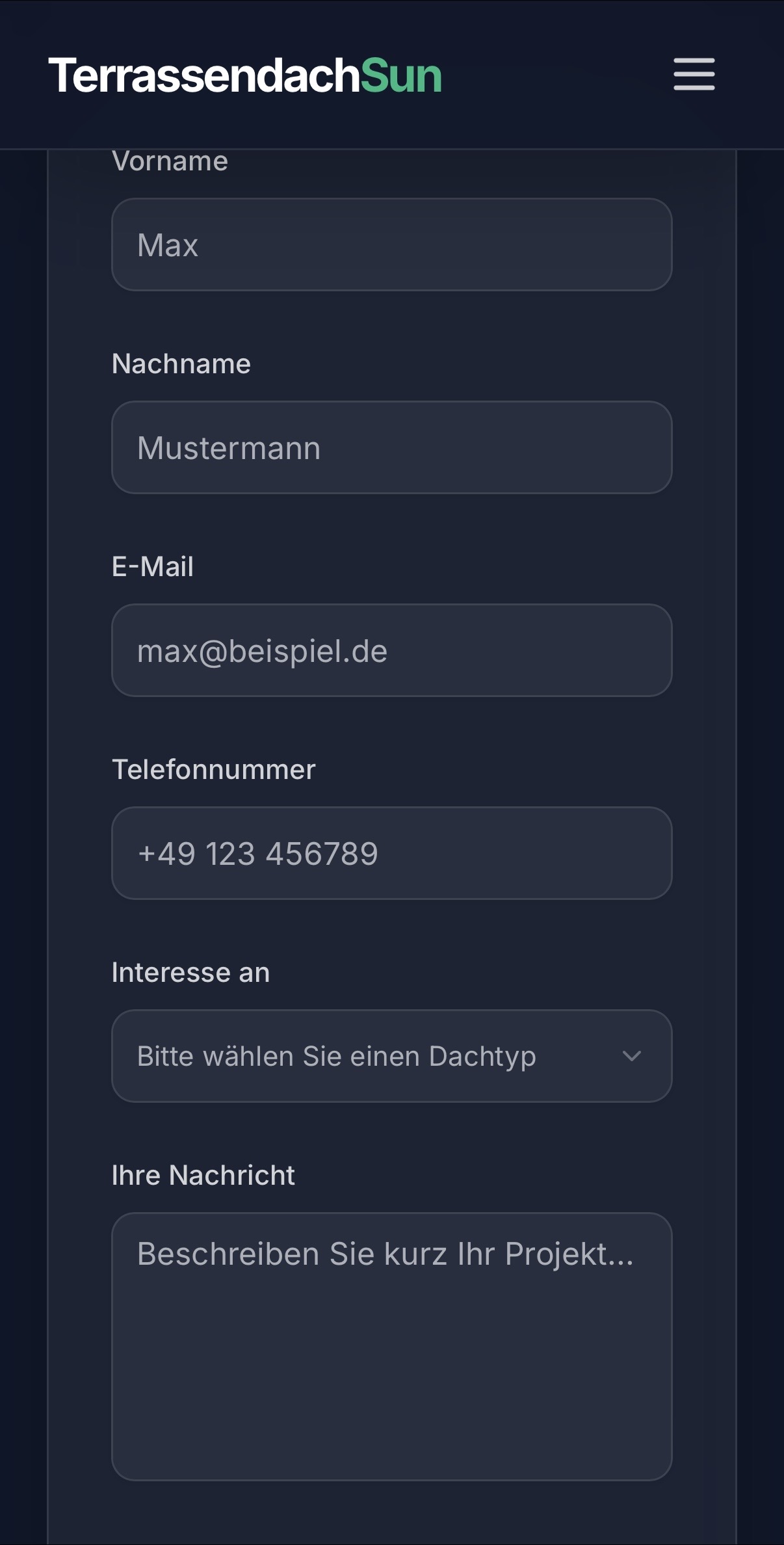784x1545 pixels.
Task: Focus the Ihre Nachricht text area
Action: tap(391, 1346)
